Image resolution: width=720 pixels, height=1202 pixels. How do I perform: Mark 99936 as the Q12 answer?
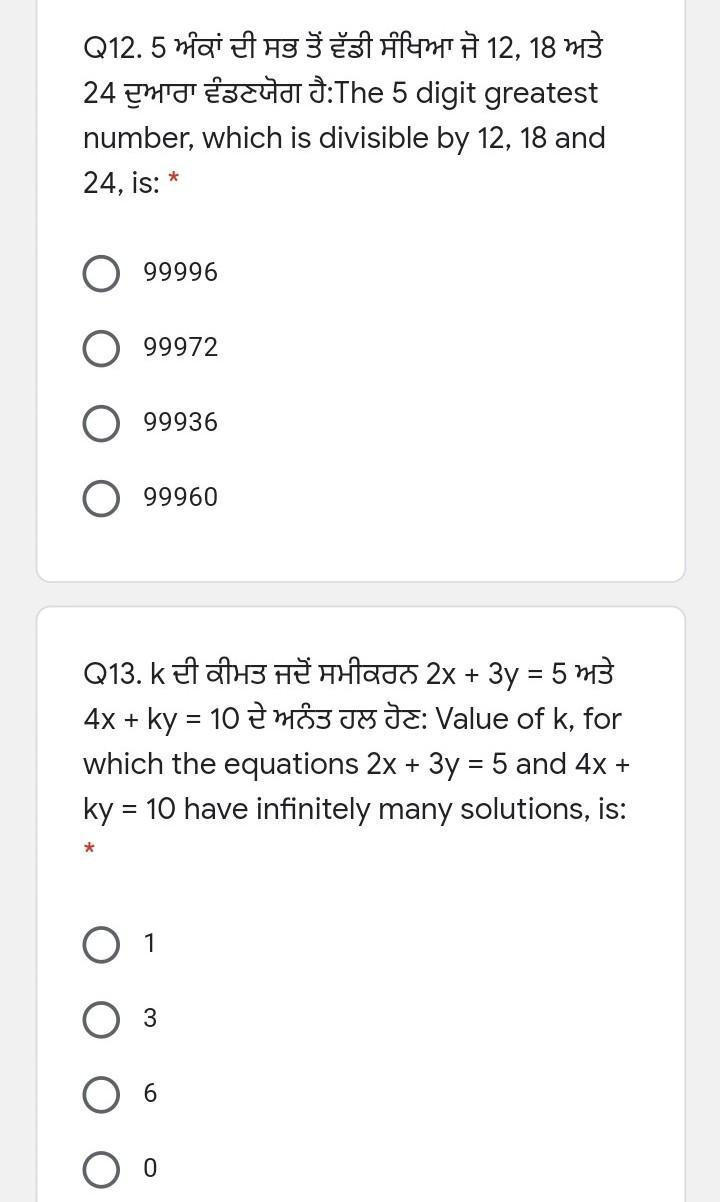coord(101,423)
